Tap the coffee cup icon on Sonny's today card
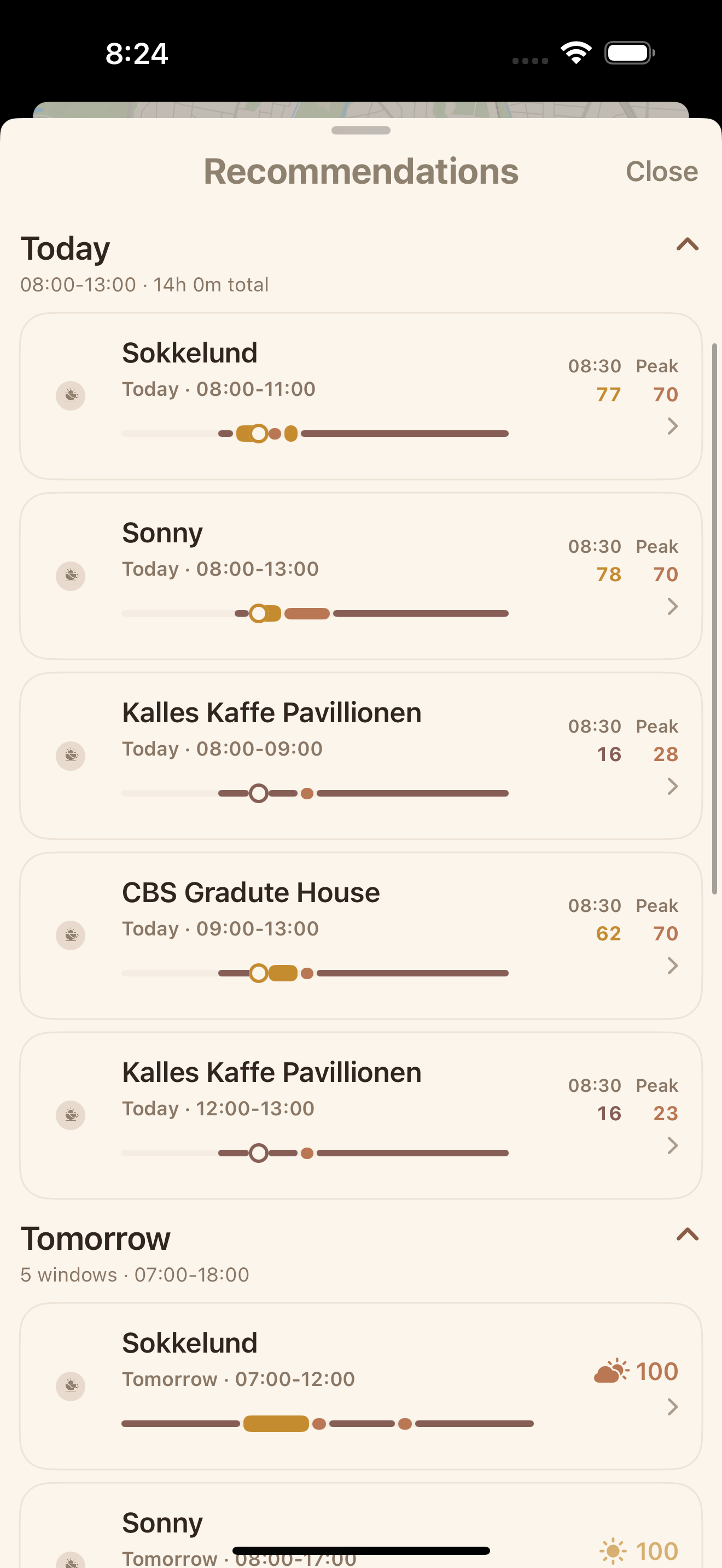 click(x=70, y=575)
